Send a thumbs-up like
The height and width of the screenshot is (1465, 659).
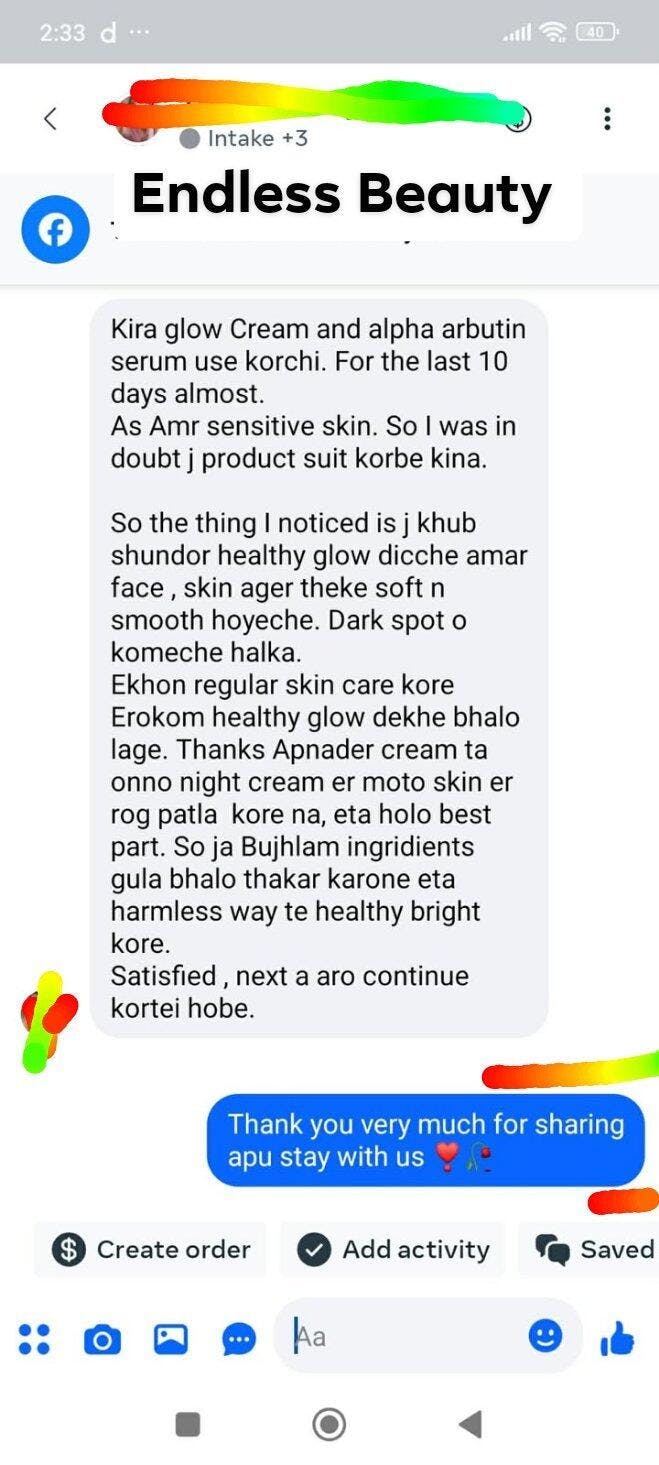coord(617,1338)
